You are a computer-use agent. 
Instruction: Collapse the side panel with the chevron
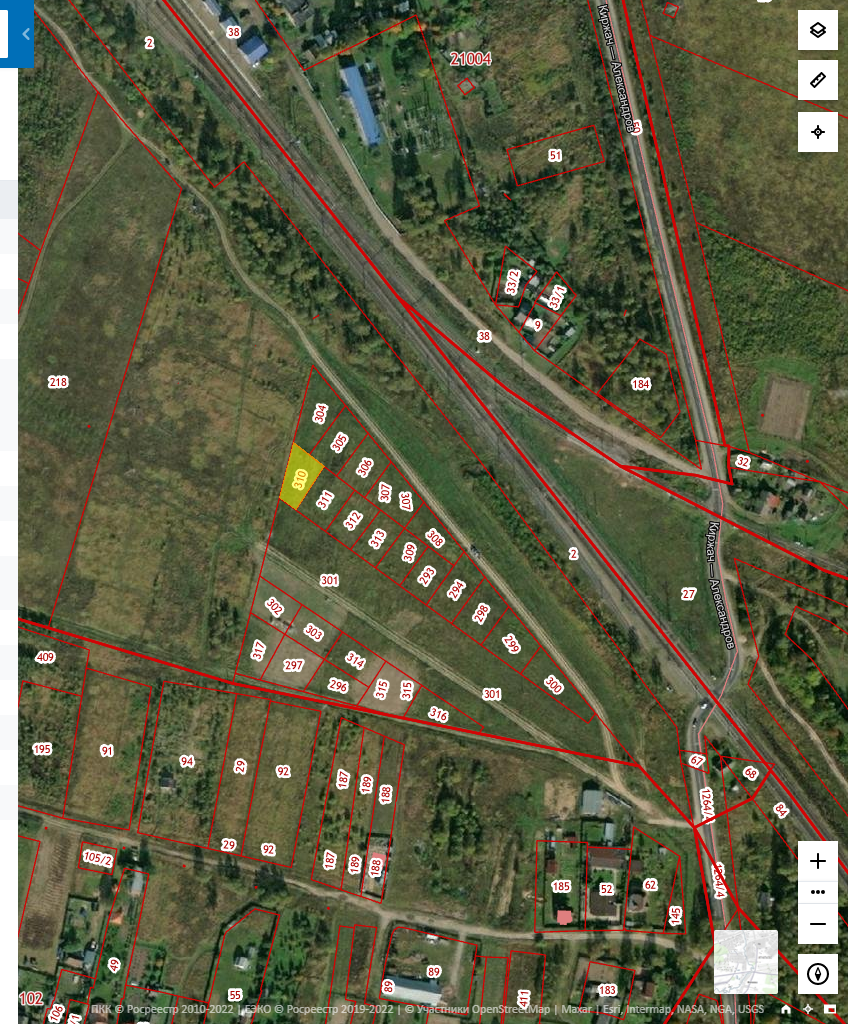(26, 33)
